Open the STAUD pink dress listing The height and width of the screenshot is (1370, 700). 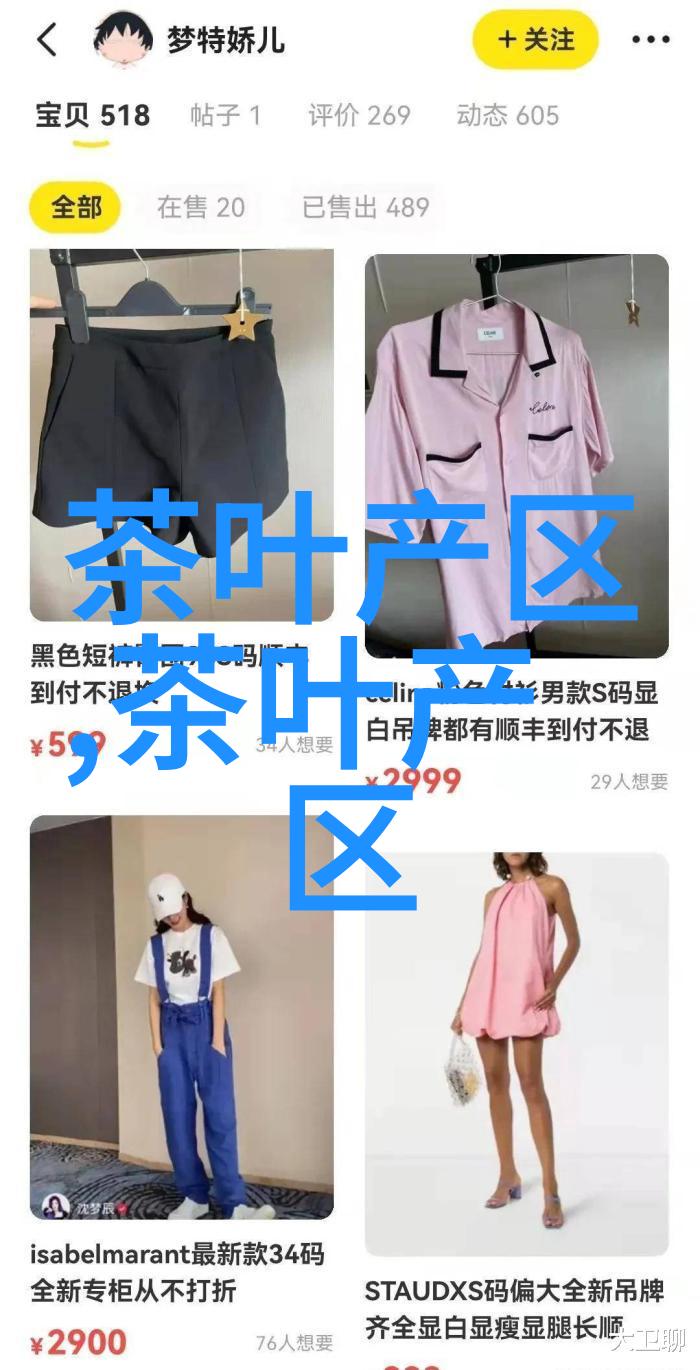[516, 1050]
